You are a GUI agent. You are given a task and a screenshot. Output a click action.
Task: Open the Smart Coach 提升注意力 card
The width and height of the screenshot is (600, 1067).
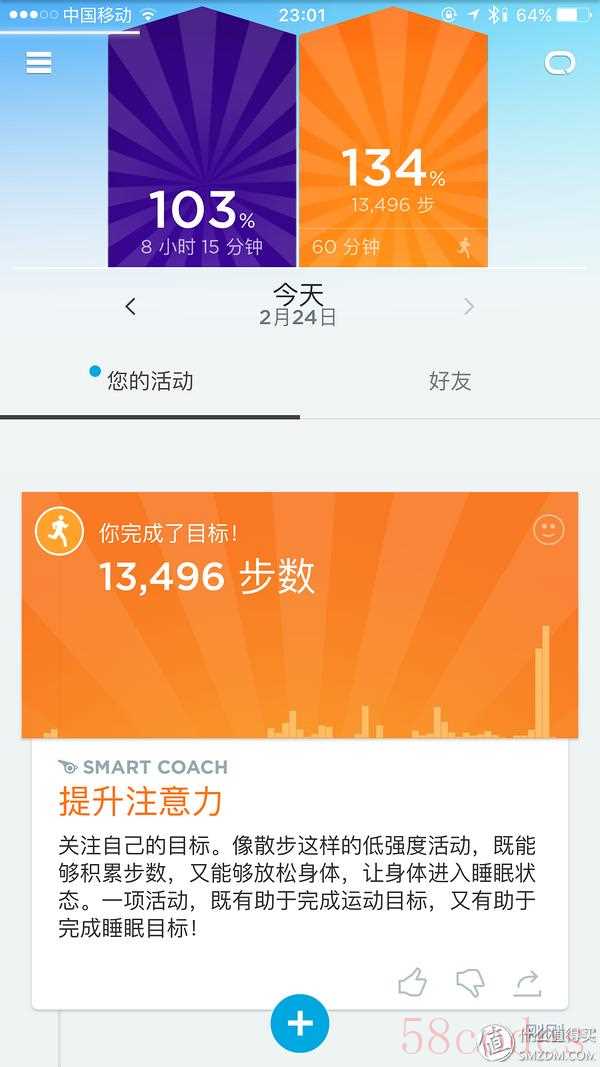300,850
